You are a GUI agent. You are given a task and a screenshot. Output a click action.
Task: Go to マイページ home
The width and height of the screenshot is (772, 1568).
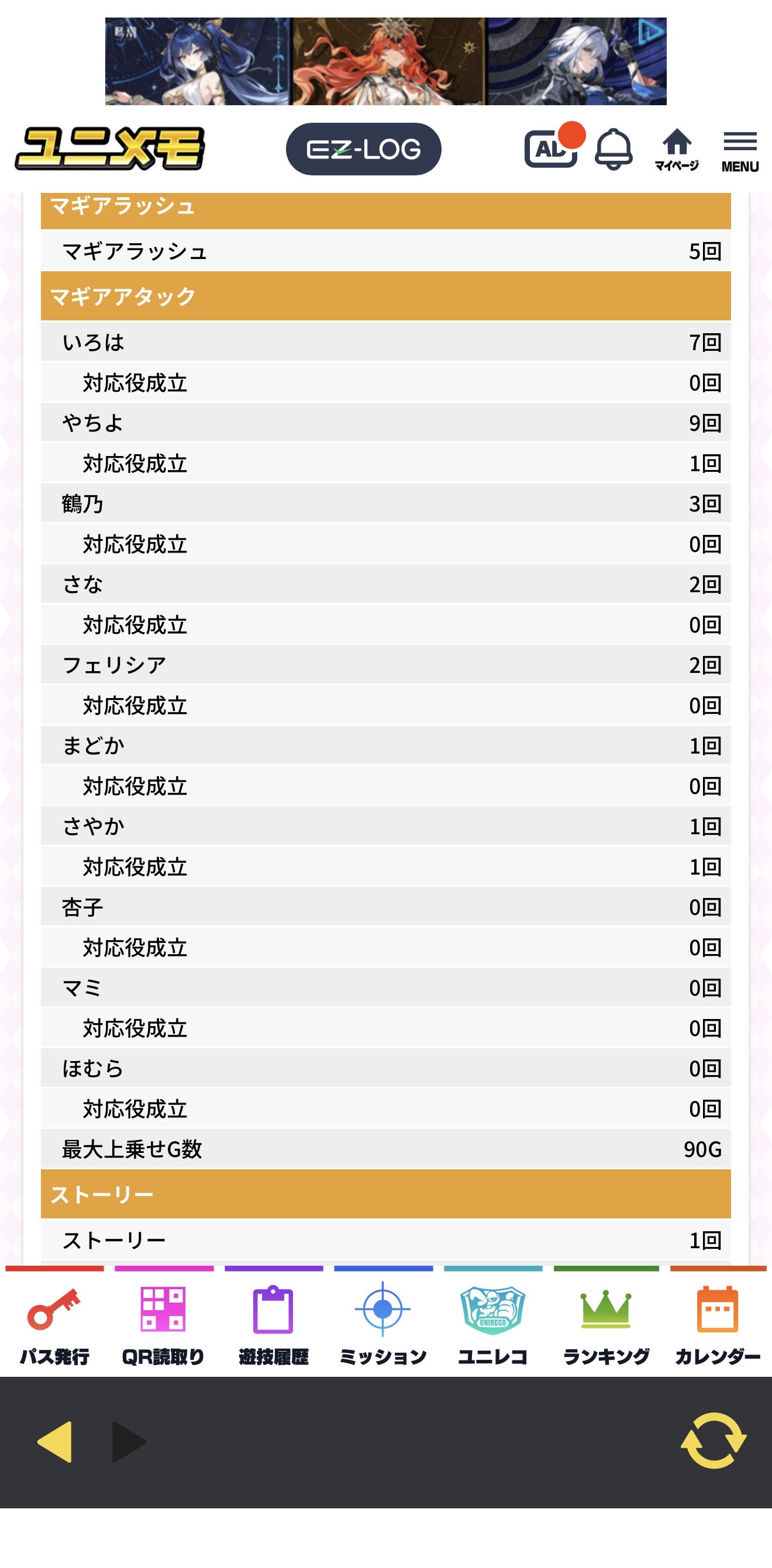click(677, 150)
